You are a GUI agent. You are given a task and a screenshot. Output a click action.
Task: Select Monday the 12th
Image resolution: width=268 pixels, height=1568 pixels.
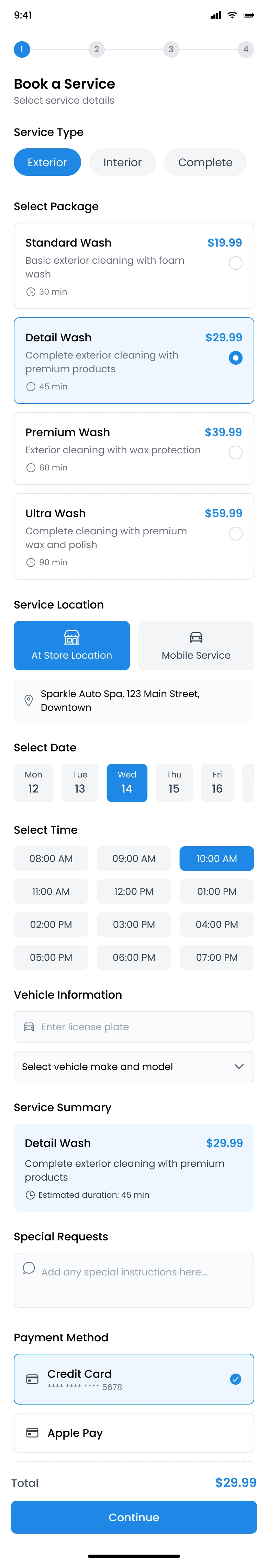tap(34, 782)
